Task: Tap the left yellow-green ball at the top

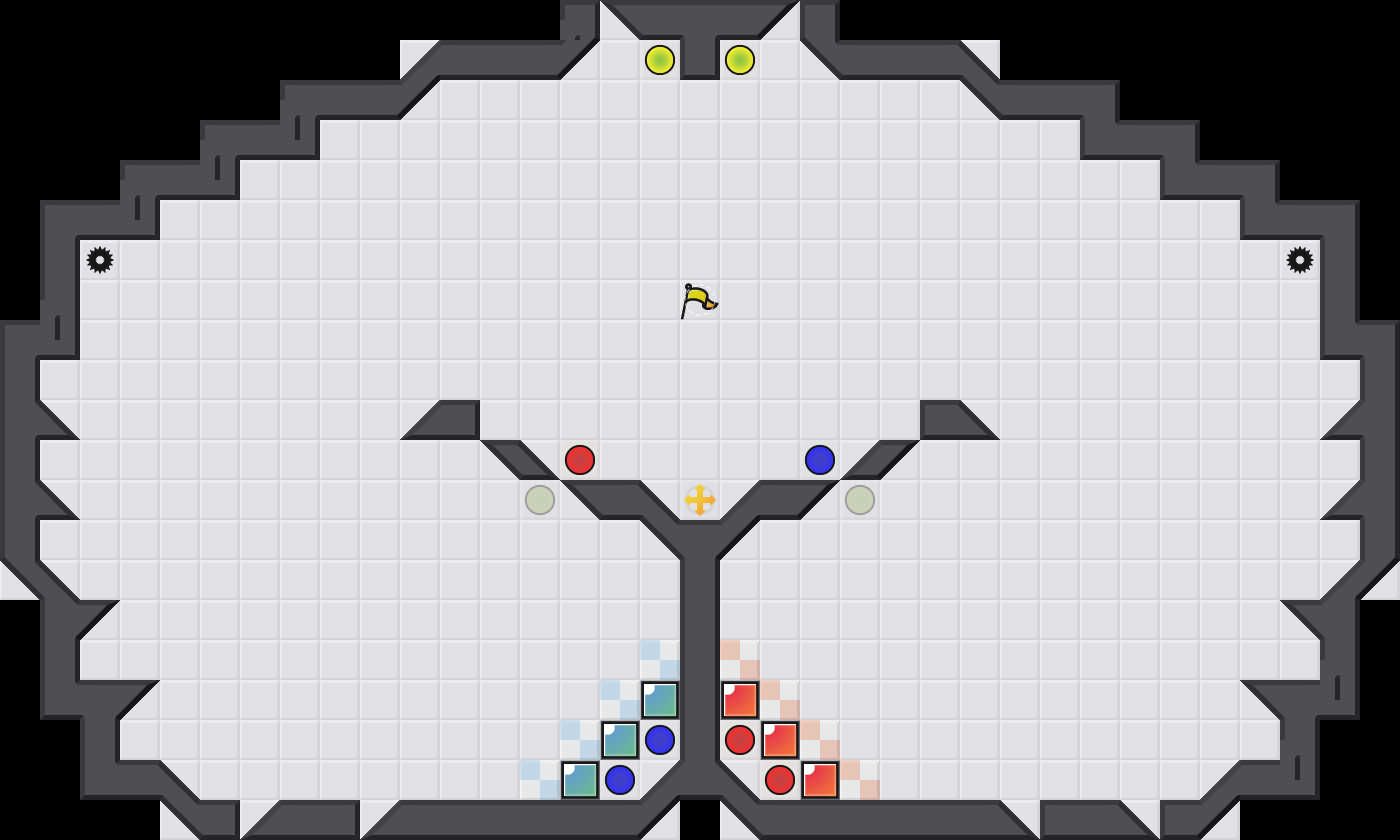Action: 660,60
